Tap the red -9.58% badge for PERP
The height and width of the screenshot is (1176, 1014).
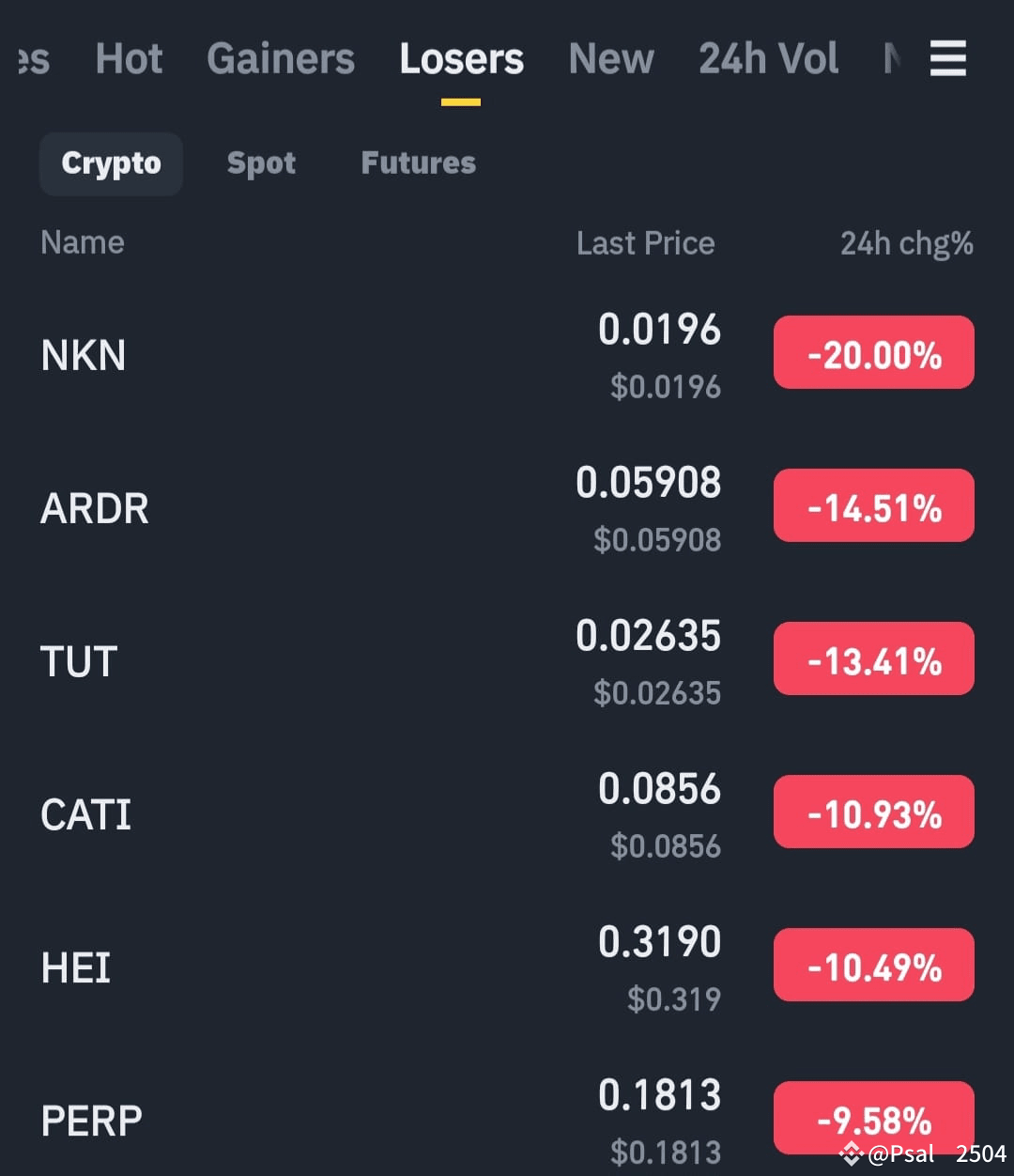click(873, 1118)
